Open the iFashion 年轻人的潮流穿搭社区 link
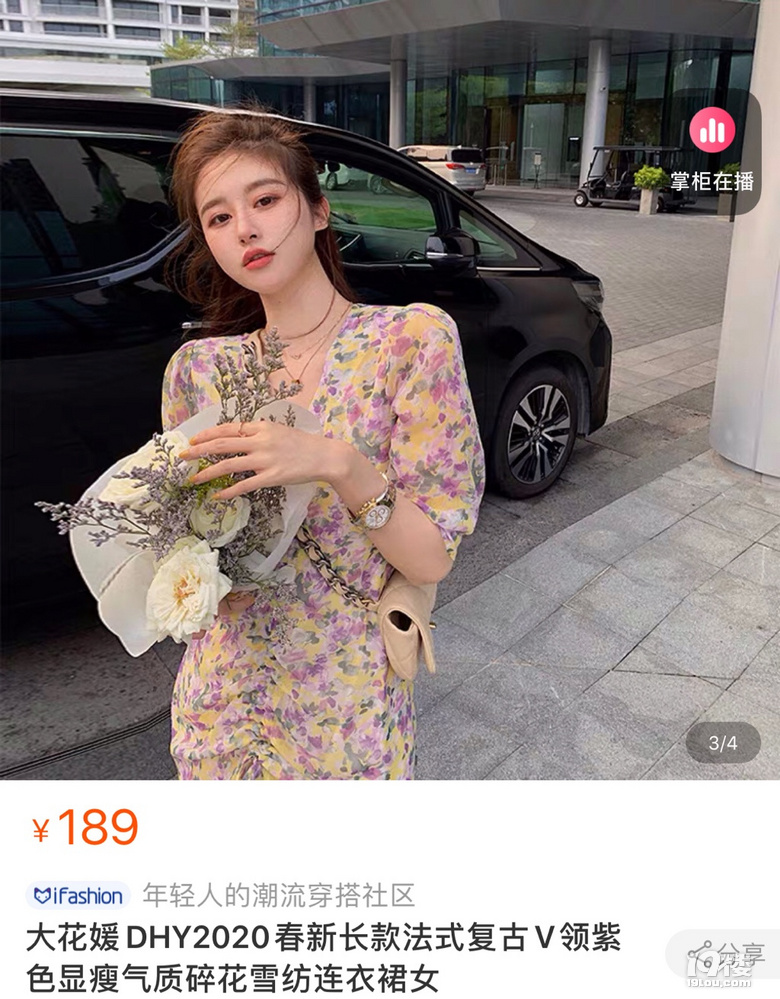The height and width of the screenshot is (999, 780). [x=222, y=894]
